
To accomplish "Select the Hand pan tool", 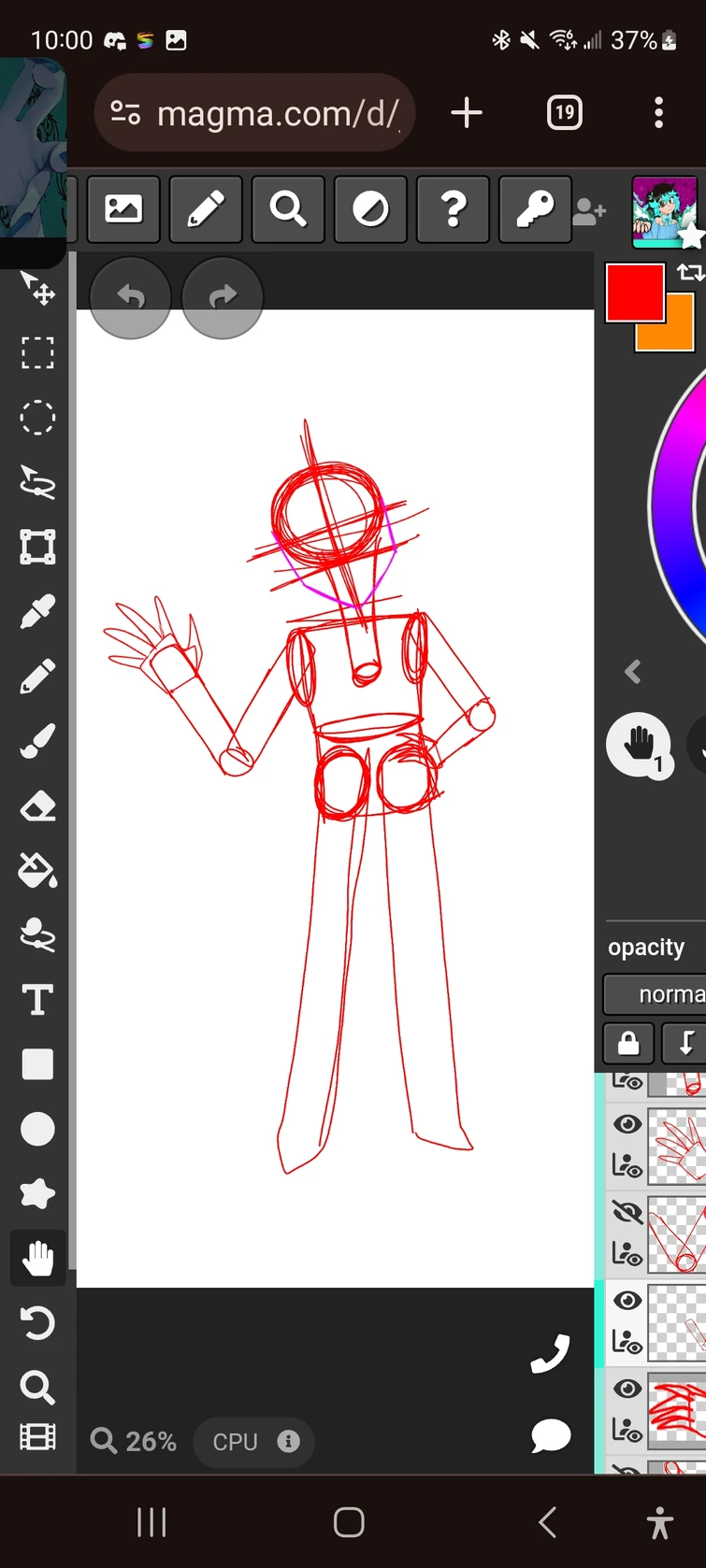I will click(x=37, y=1258).
